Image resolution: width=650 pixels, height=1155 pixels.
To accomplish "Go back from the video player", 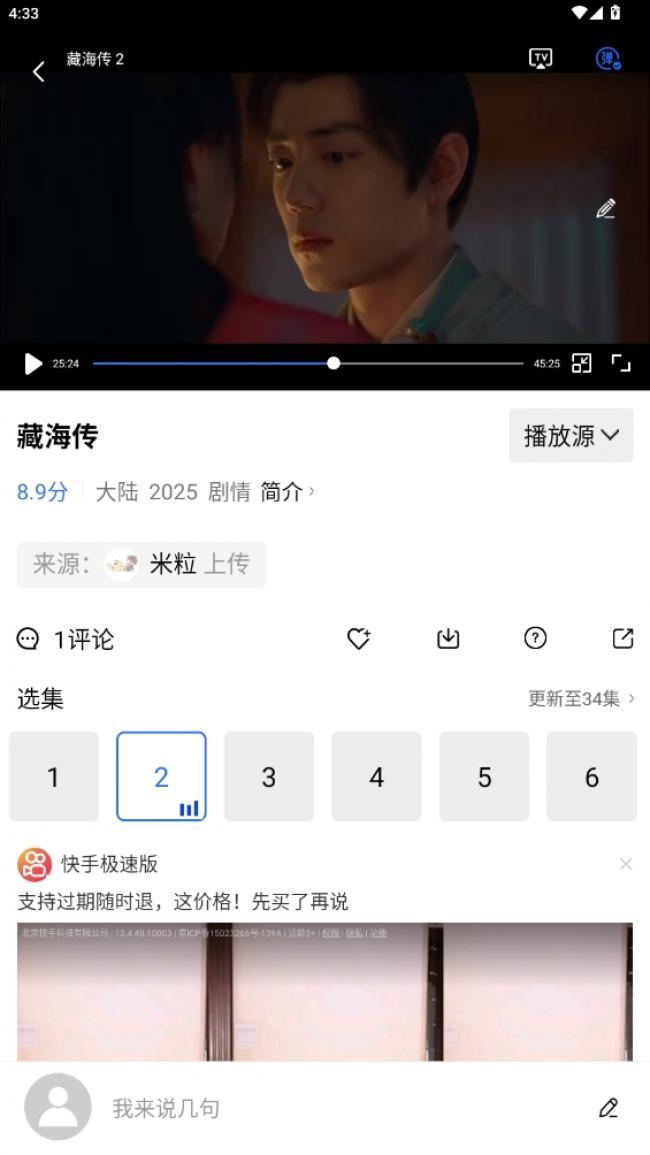I will click(x=38, y=71).
